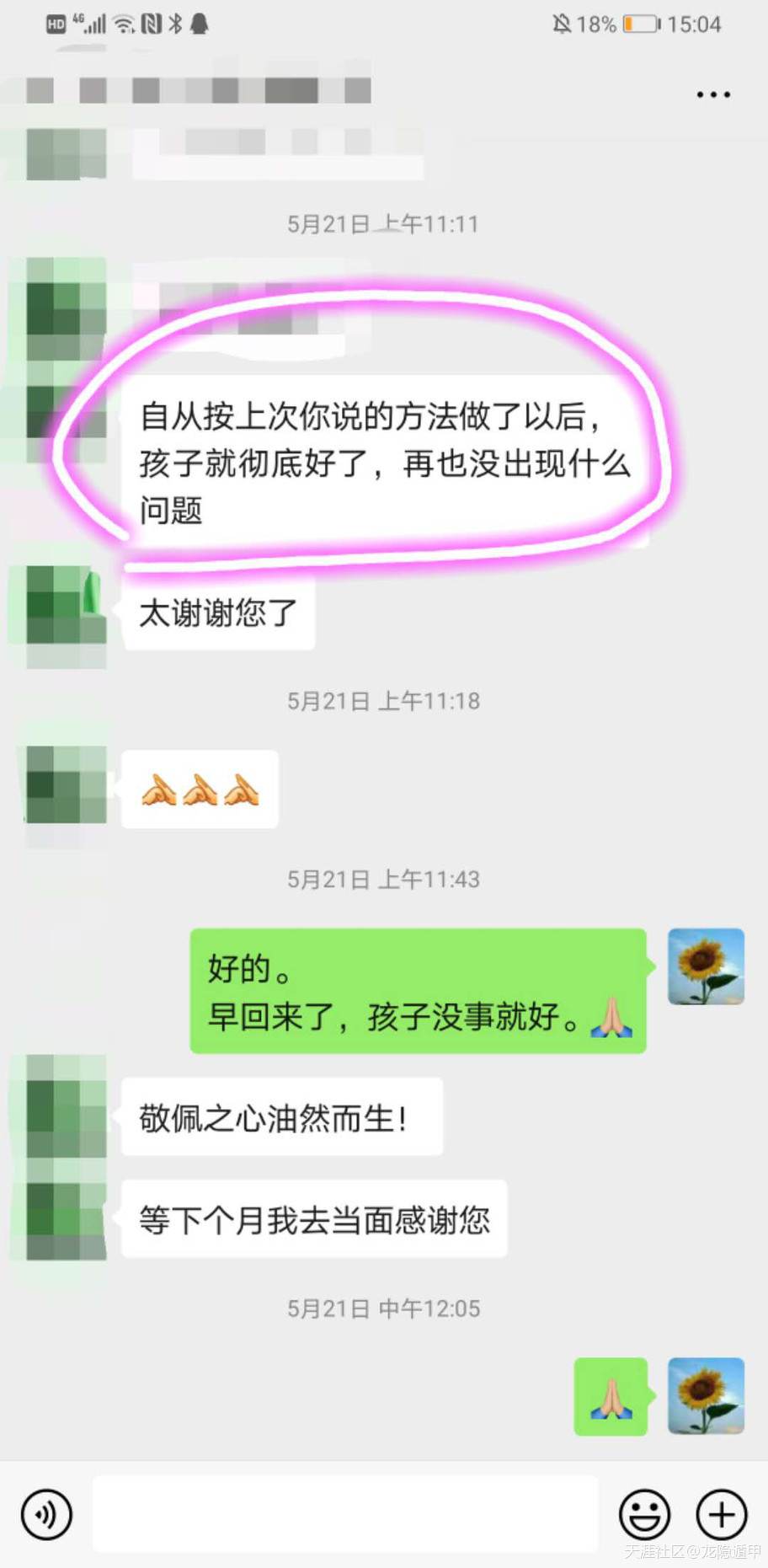Open the plus attachments menu
Viewport: 768px width, 1568px height.
point(722,1514)
